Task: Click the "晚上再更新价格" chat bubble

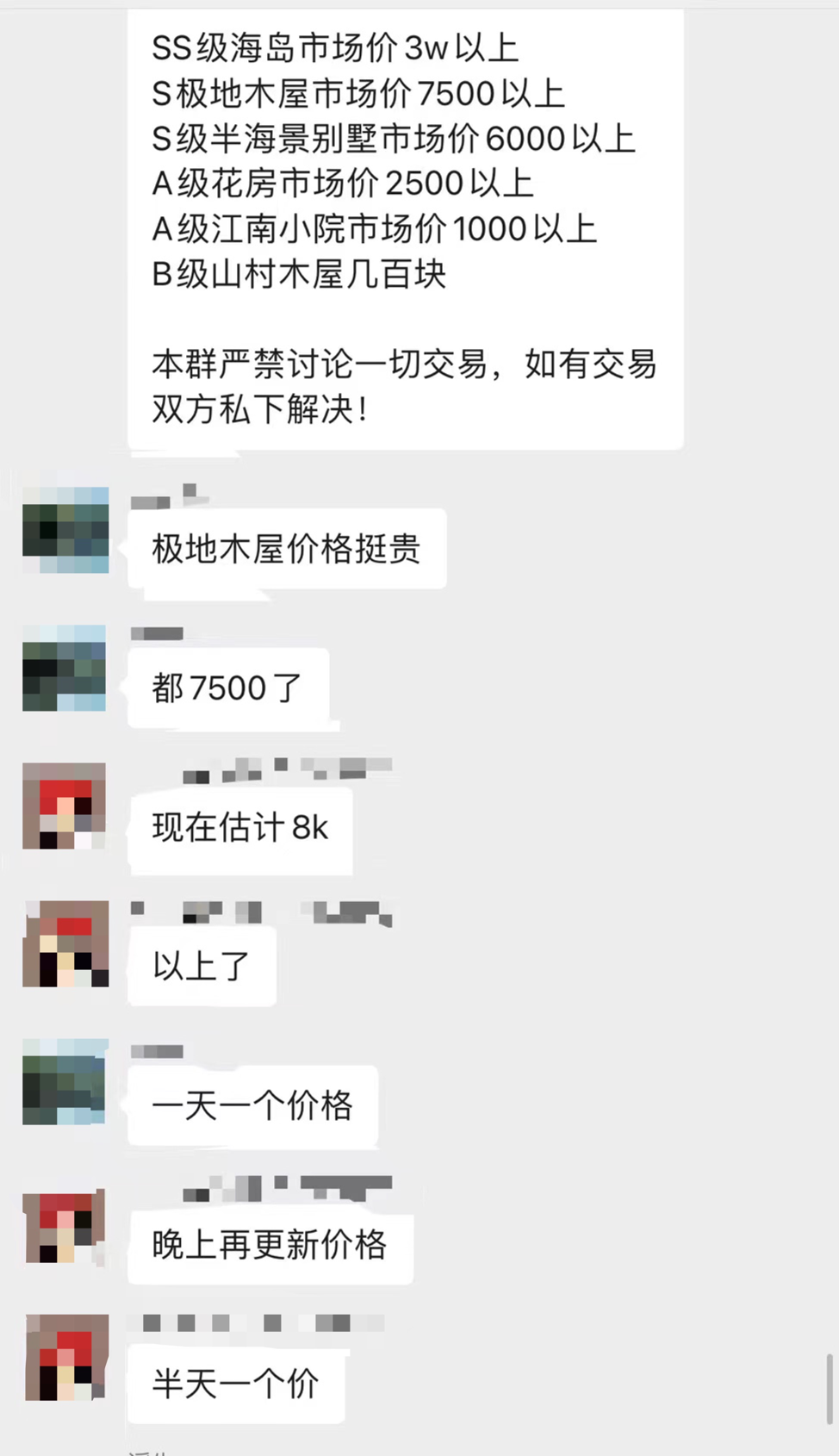Action: point(270,1248)
